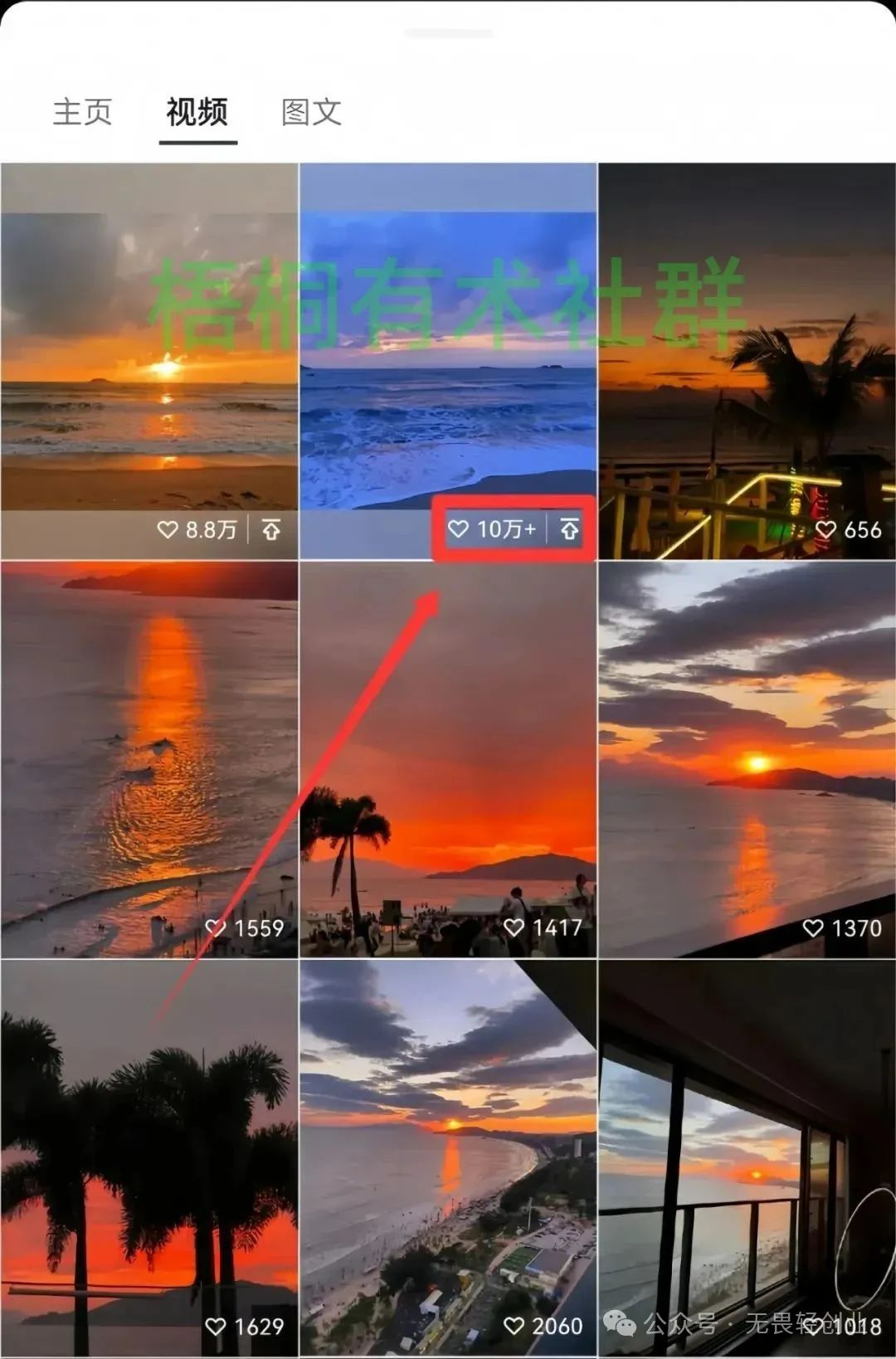896x1359 pixels.
Task: View the video with 1370 likes
Action: pyautogui.click(x=747, y=759)
